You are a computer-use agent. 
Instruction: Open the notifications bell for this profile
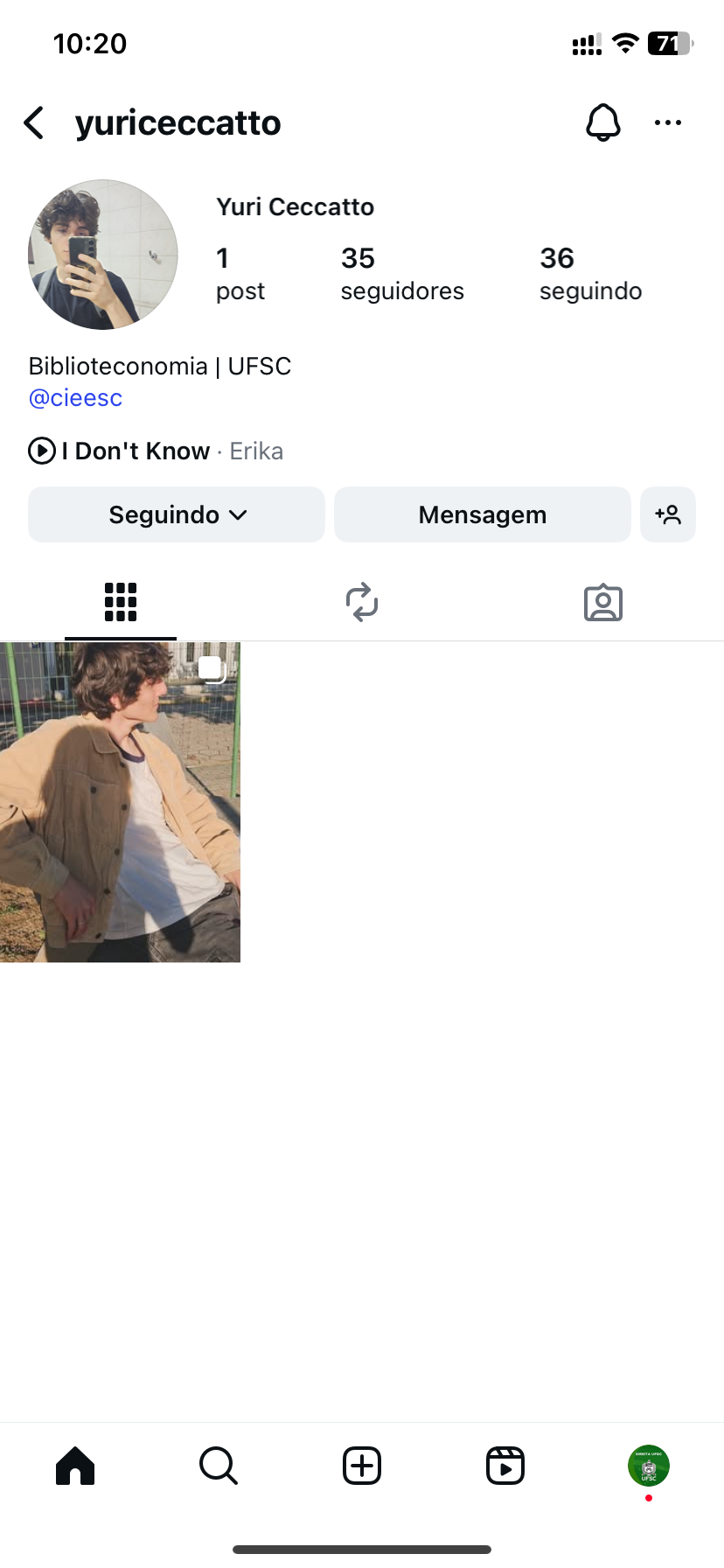(602, 122)
